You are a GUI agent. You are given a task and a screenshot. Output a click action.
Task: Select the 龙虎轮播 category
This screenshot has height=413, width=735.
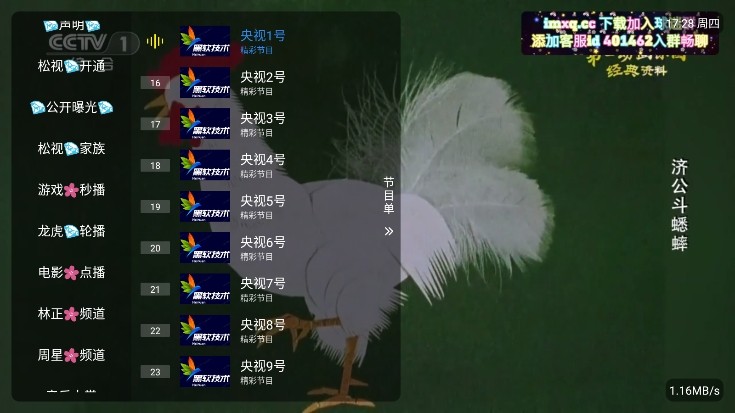point(71,231)
